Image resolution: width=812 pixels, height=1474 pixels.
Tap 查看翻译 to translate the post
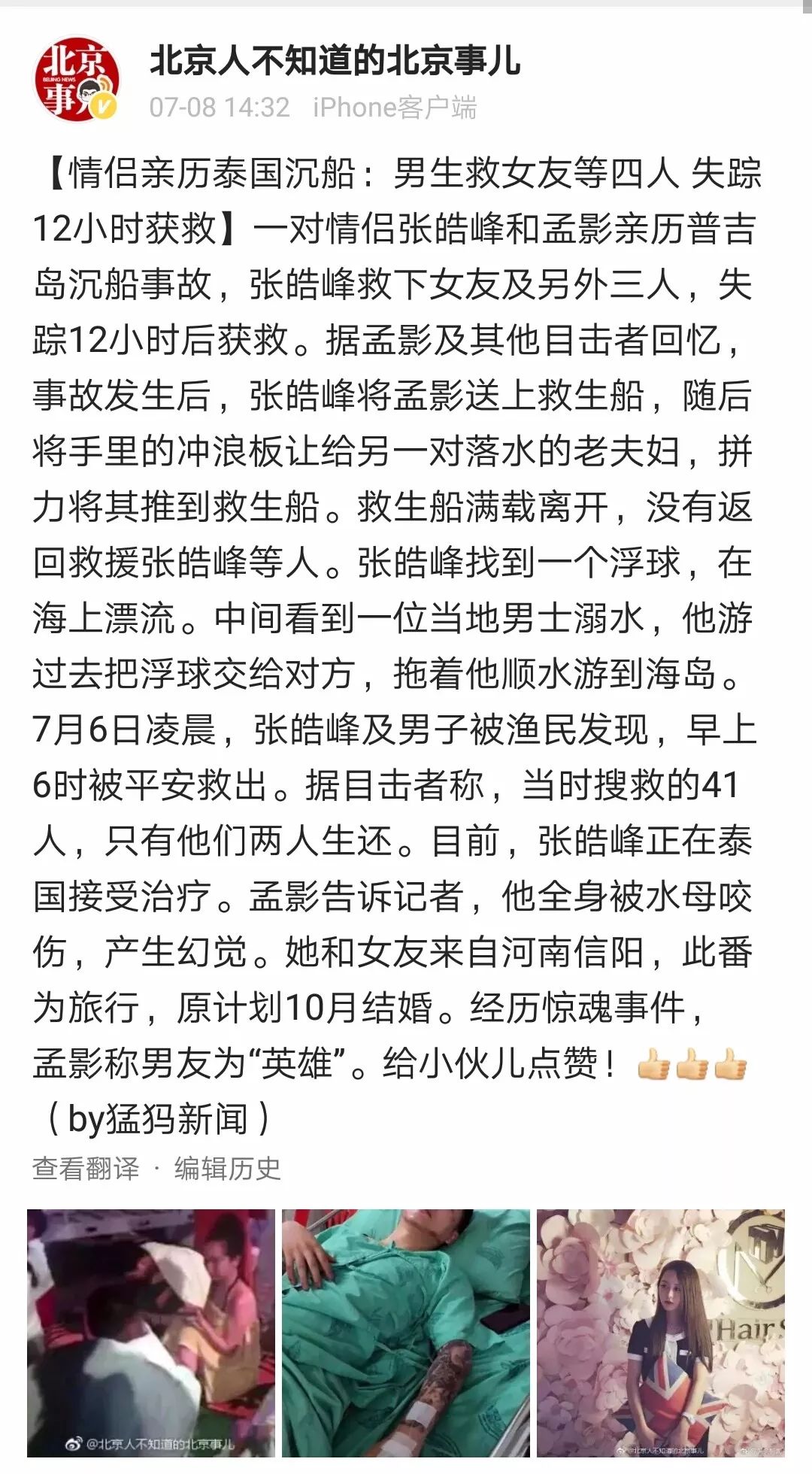tap(86, 1168)
